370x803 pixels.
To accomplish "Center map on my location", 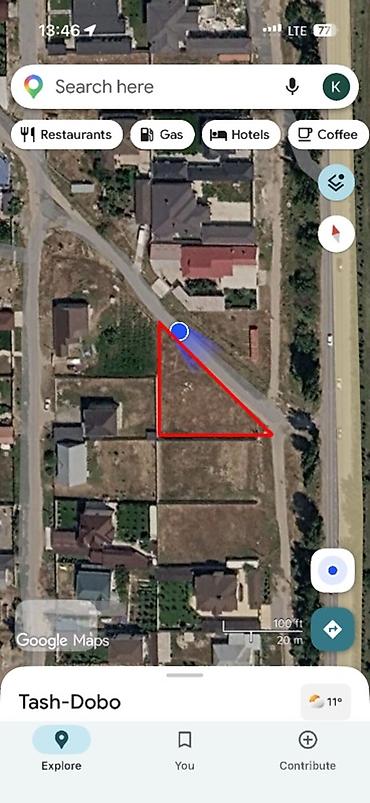I will coord(333,570).
